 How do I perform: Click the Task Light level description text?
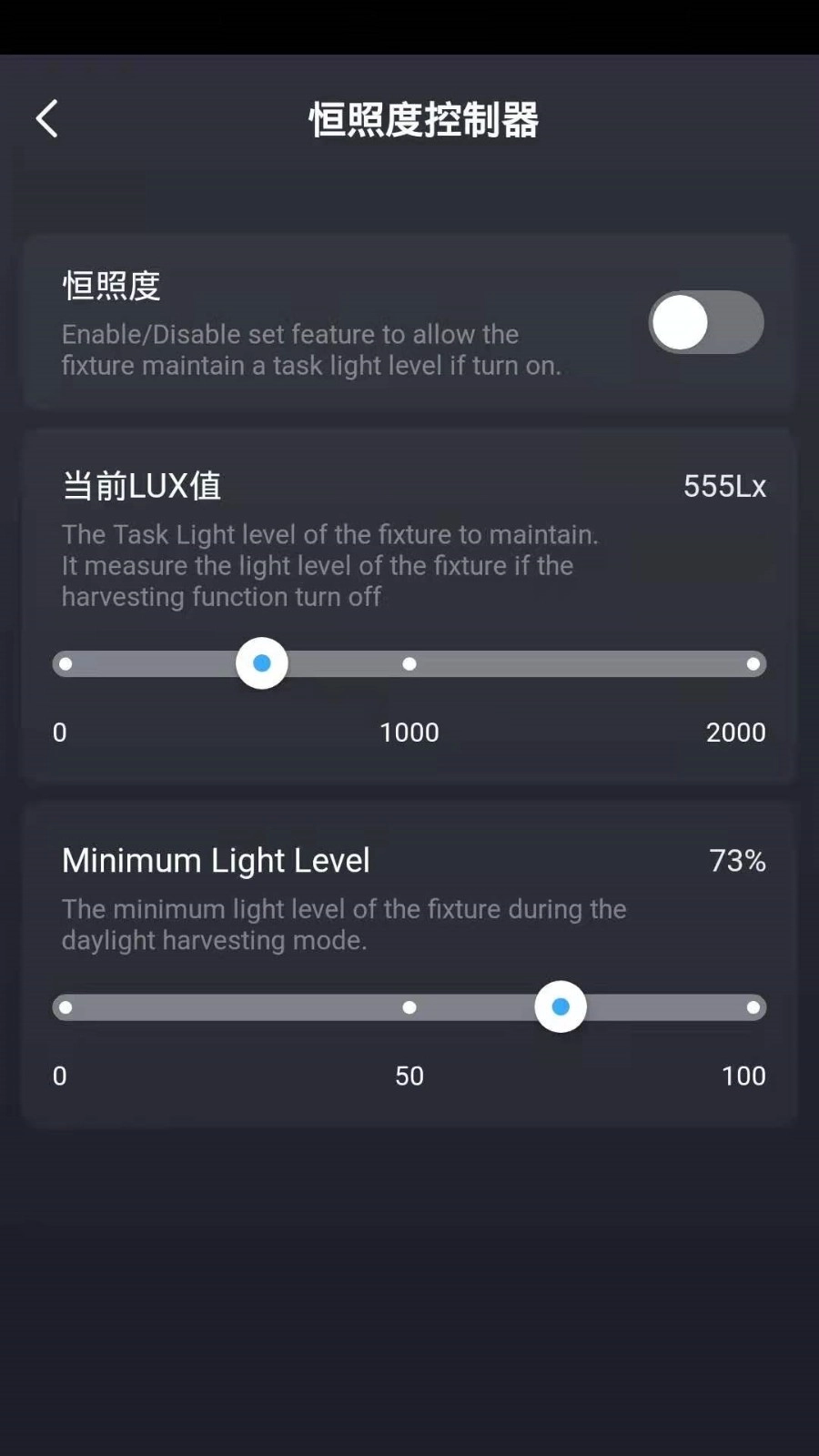(x=329, y=565)
